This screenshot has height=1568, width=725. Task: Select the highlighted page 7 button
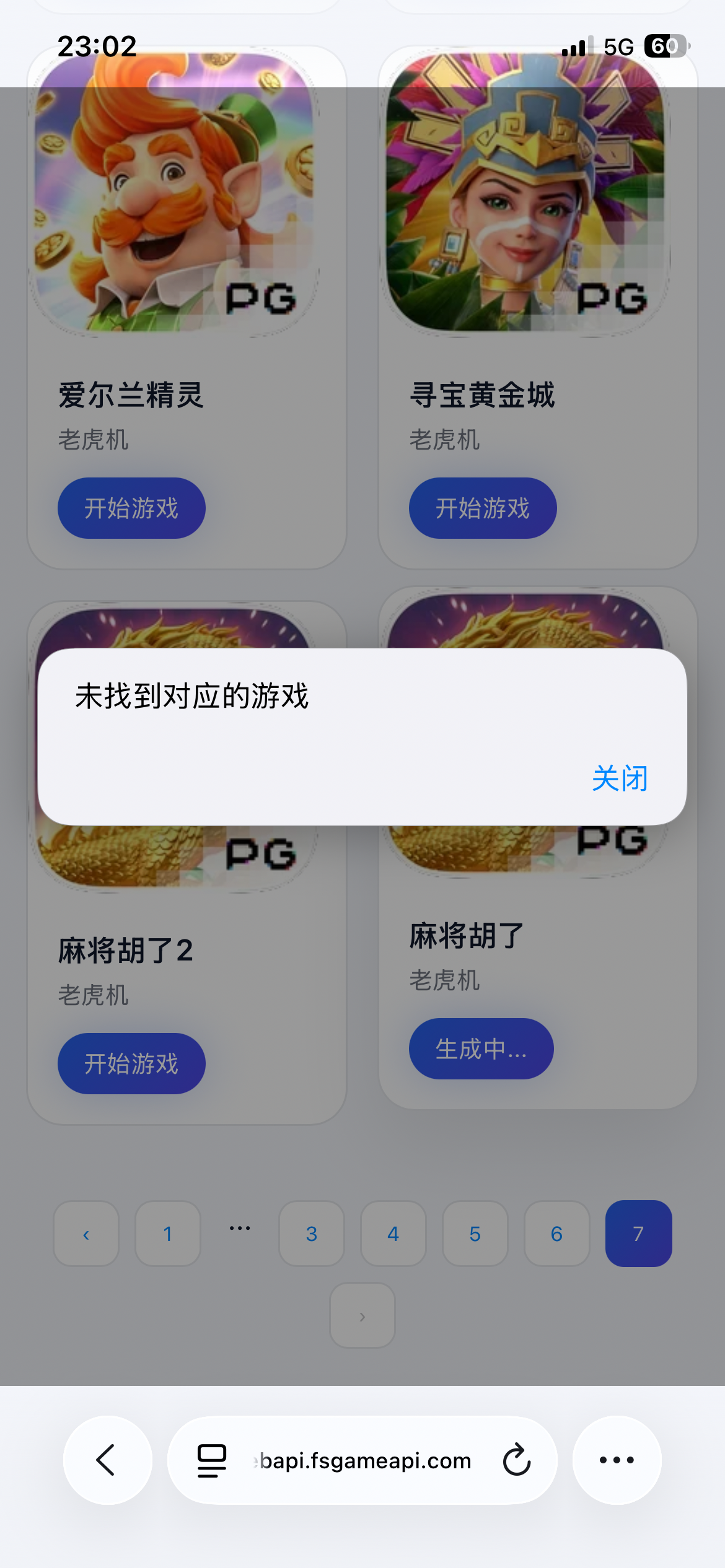[638, 1234]
